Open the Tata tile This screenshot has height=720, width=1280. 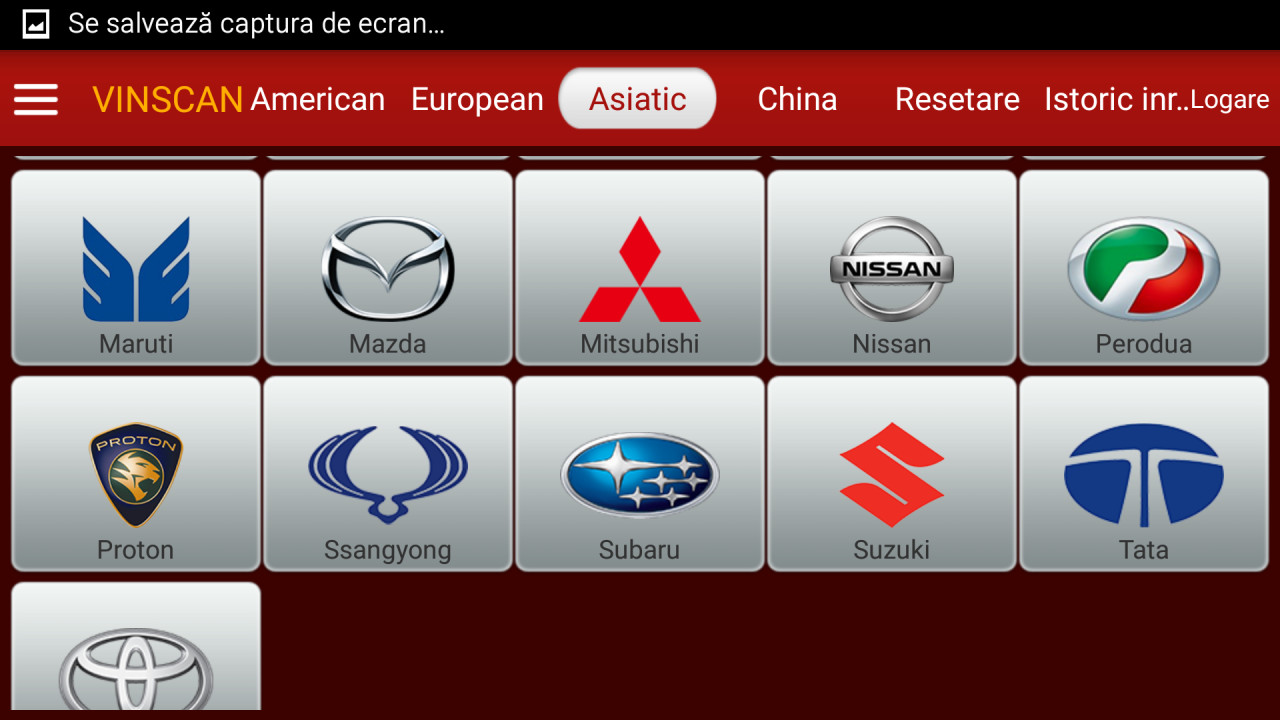click(1144, 474)
